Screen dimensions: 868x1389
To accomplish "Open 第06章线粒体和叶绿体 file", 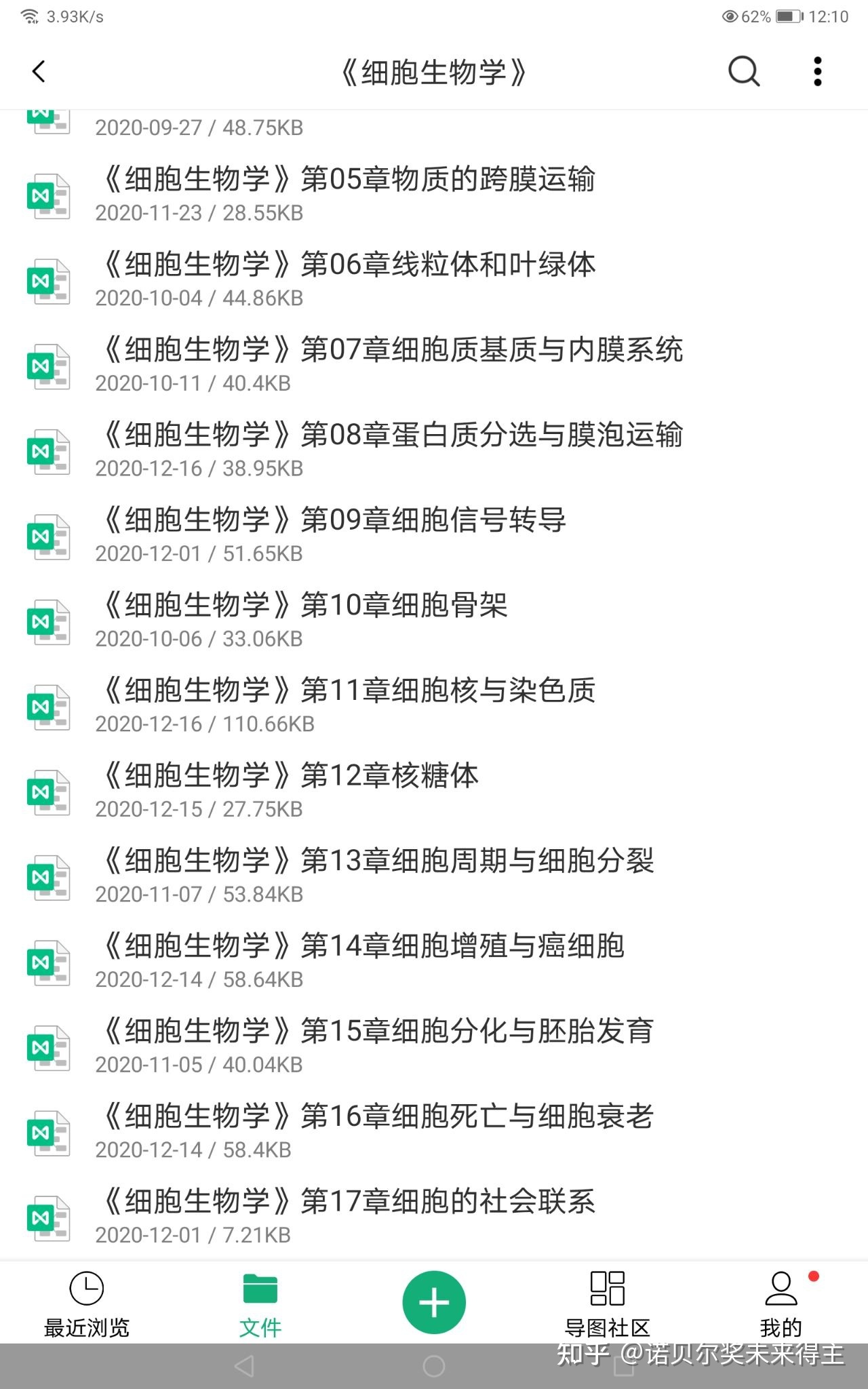I will (347, 279).
